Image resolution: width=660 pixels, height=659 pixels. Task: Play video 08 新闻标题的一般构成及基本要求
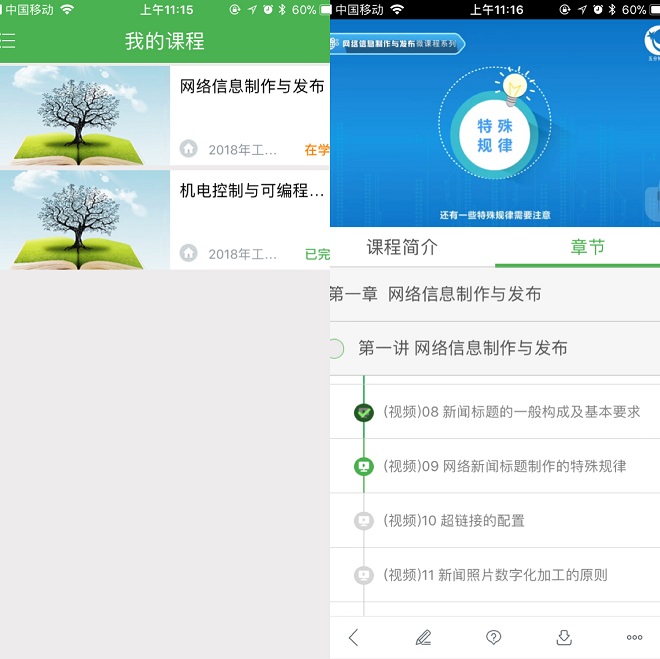click(x=511, y=412)
